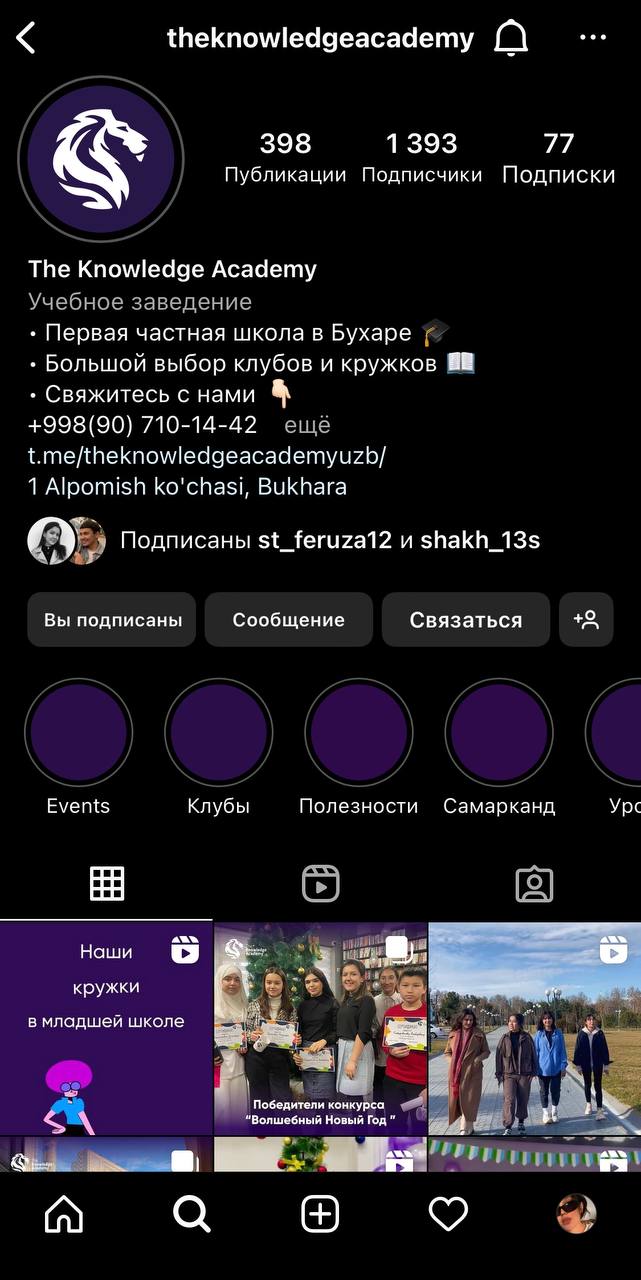Image resolution: width=641 pixels, height=1280 pixels.
Task: Open the Наши кружки в младшей школе post
Action: click(x=106, y=1028)
